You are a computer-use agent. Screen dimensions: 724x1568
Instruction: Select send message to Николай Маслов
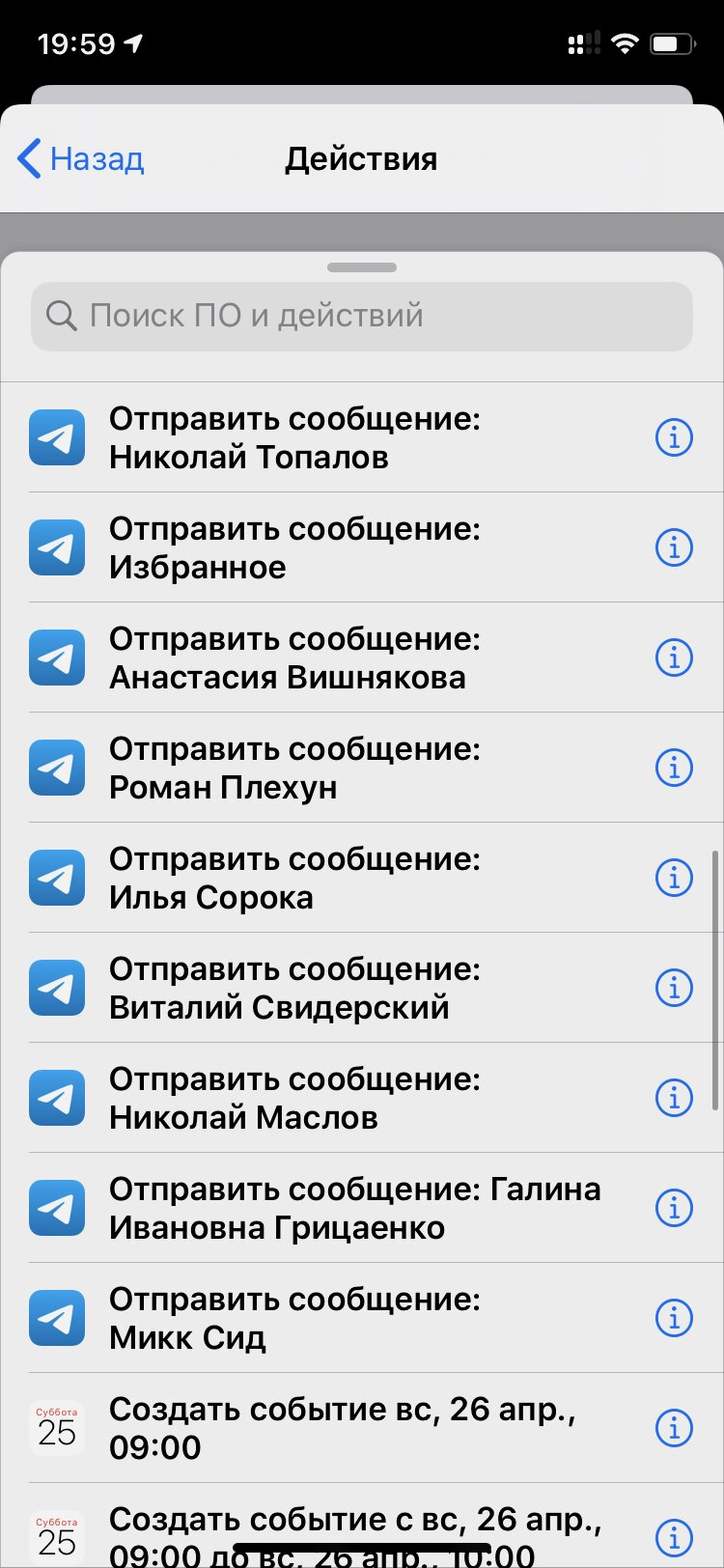(362, 1098)
